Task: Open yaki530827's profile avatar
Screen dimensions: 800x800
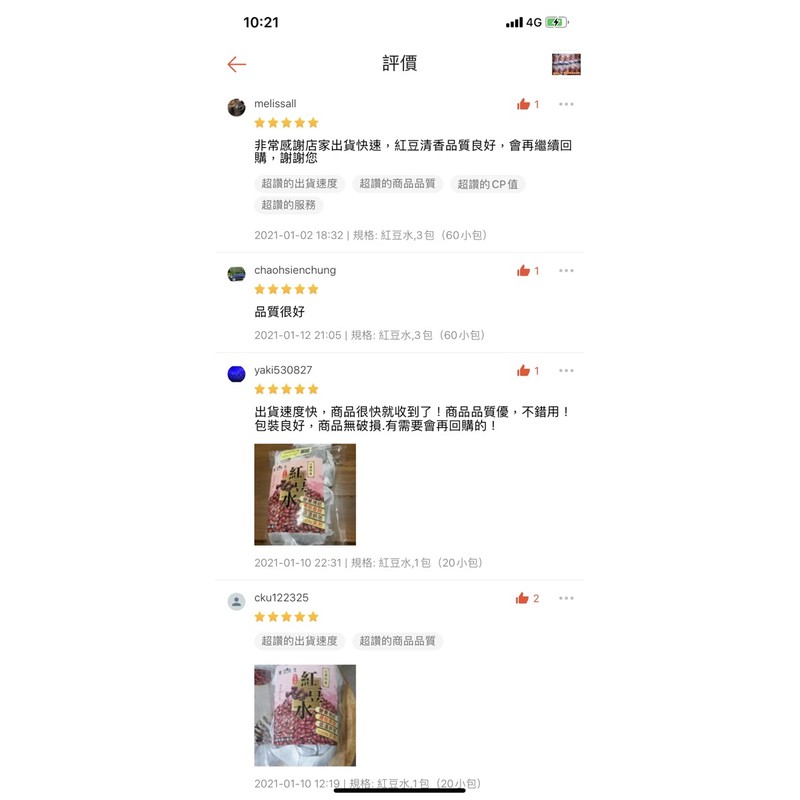Action: coord(236,374)
